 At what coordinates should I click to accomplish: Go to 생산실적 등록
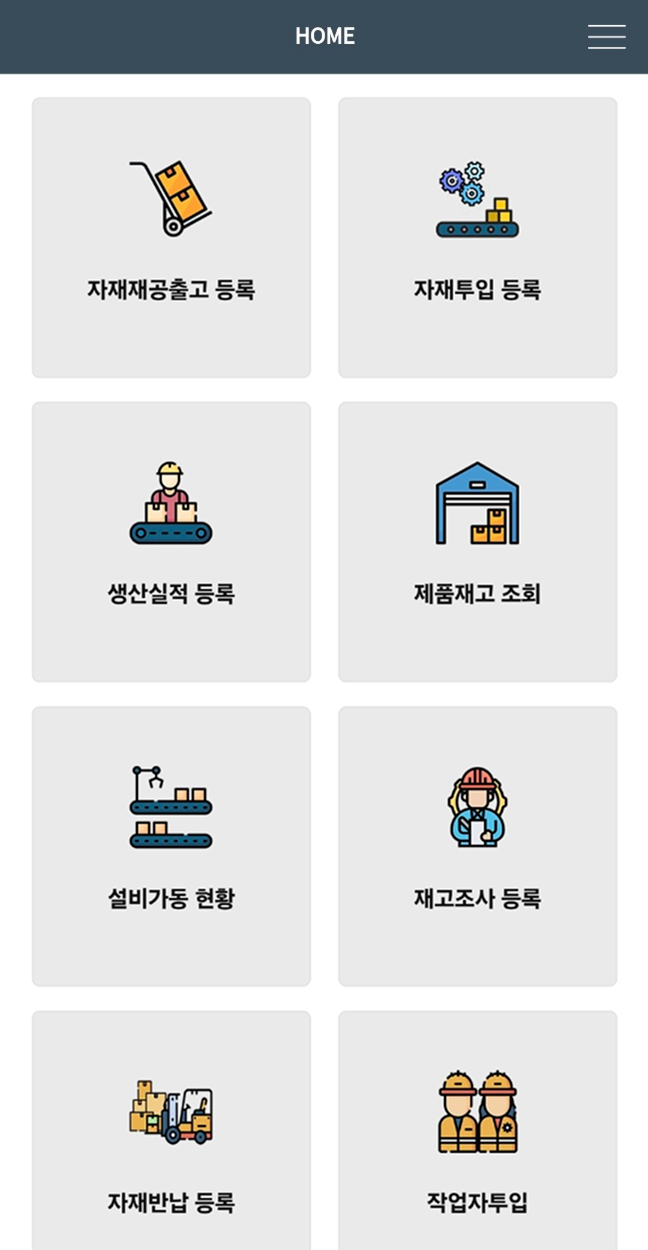coord(171,542)
